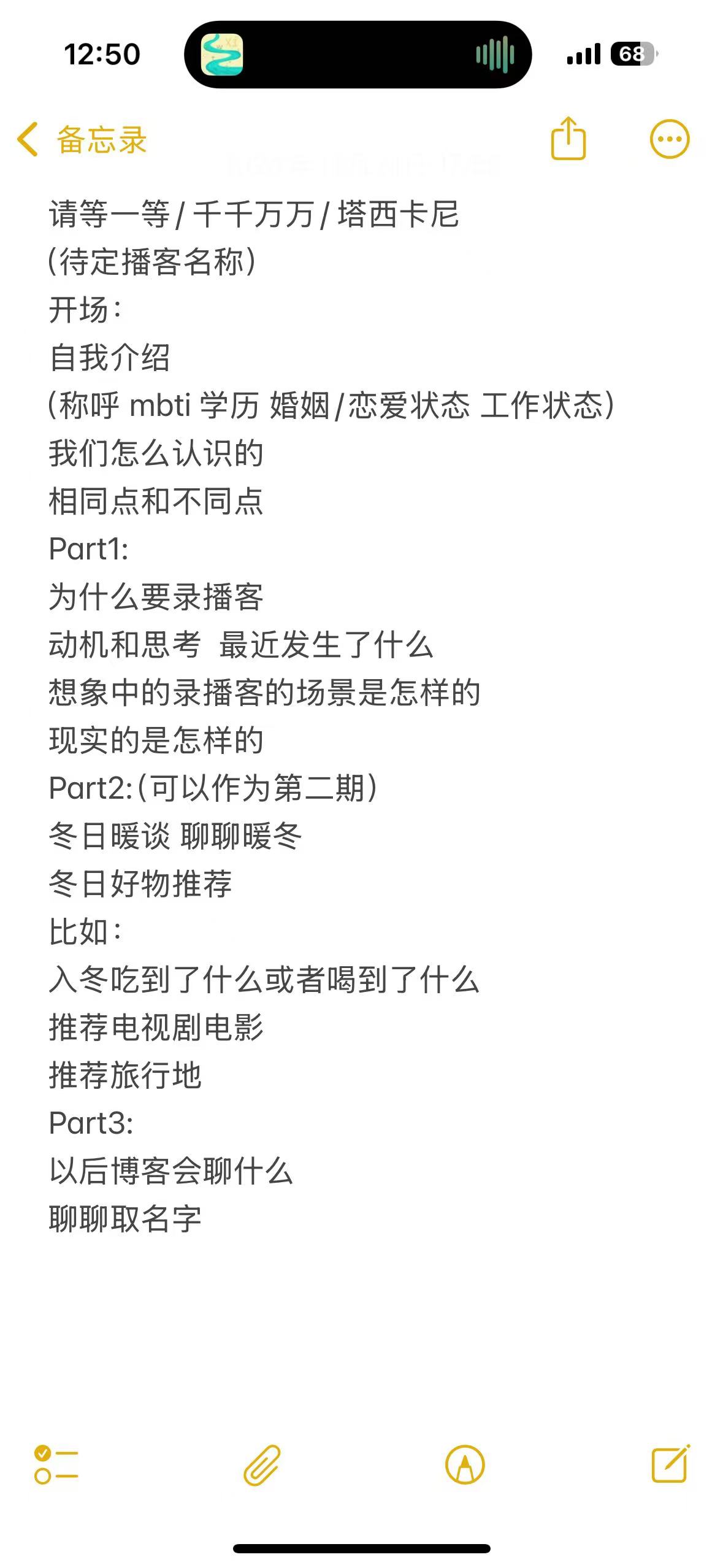Attach a file with the paperclip
Image resolution: width=723 pixels, height=1568 pixels.
(262, 1465)
